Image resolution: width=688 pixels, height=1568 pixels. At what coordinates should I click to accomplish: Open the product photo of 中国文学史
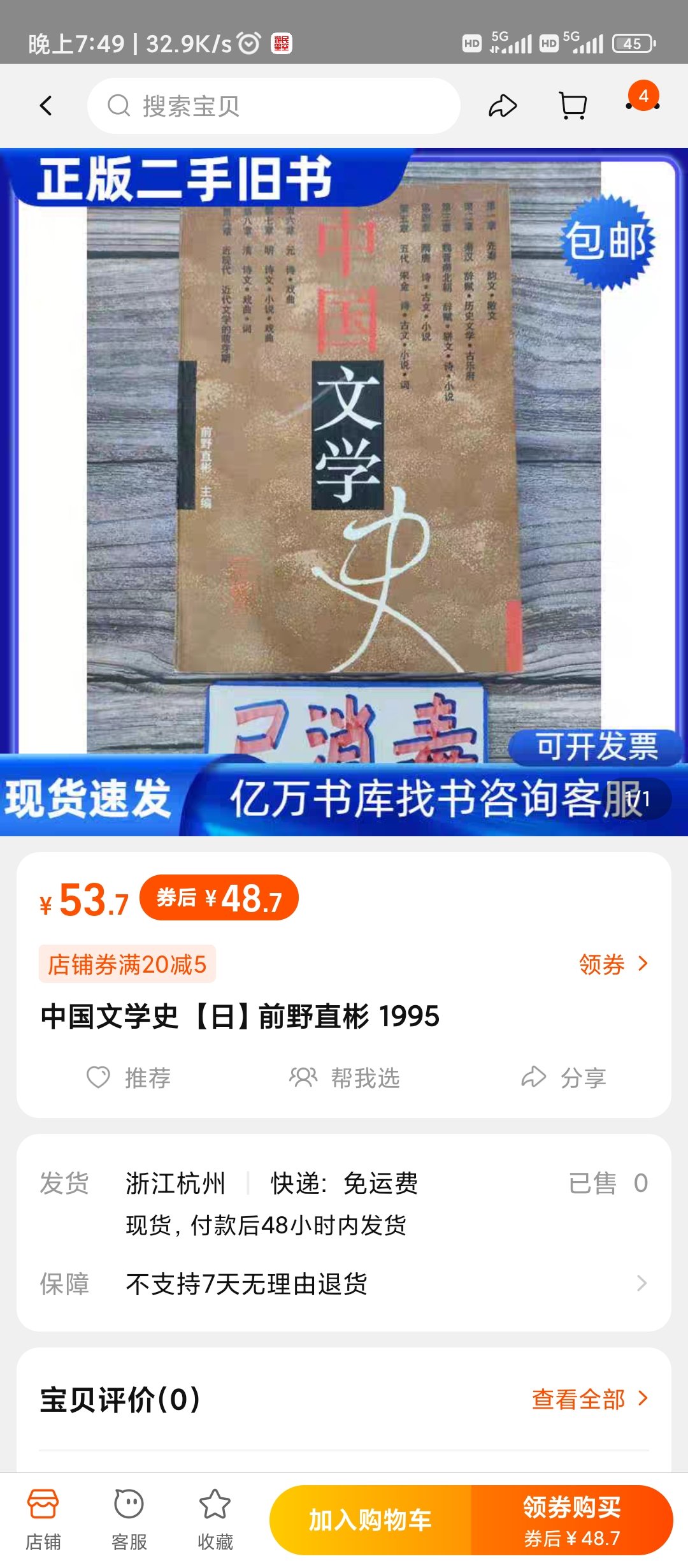coord(344,492)
